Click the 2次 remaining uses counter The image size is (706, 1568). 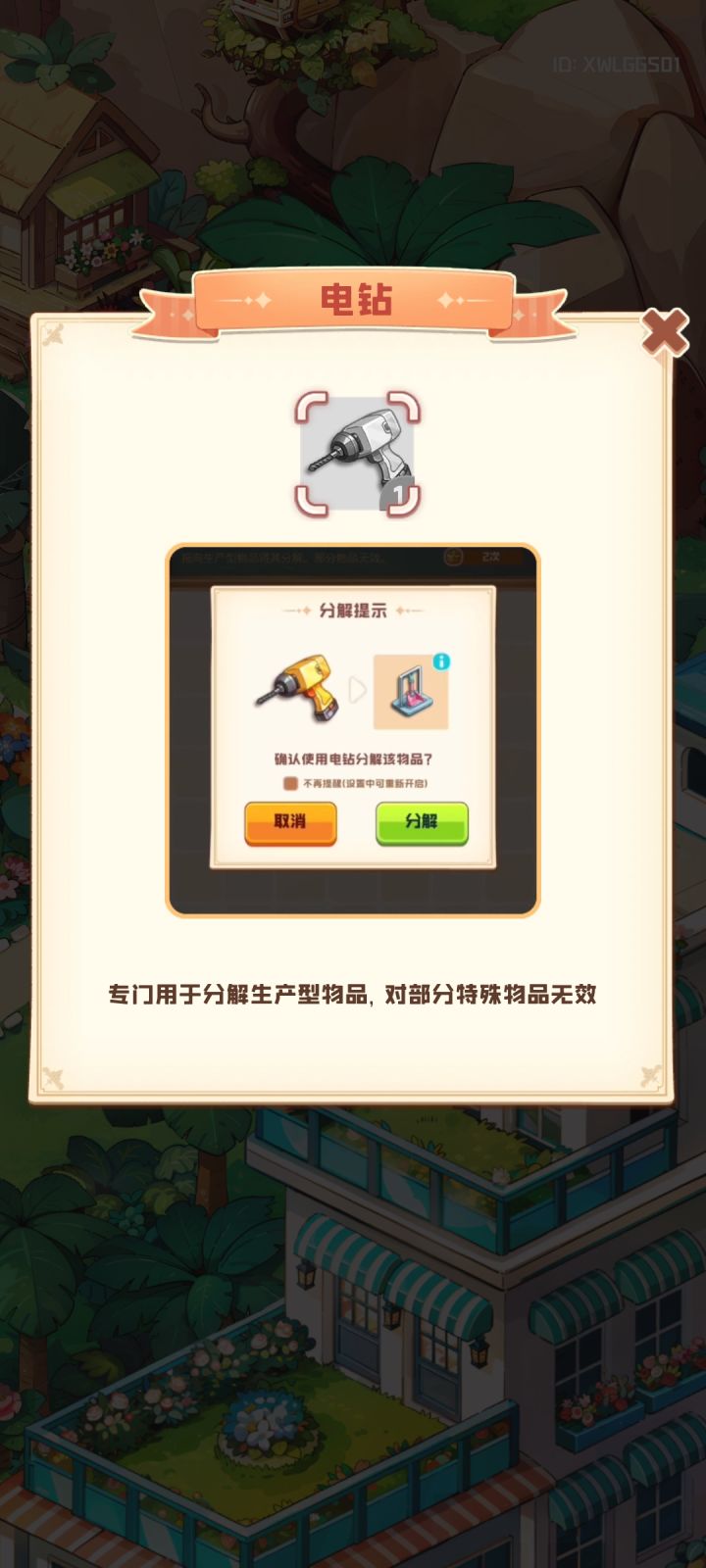pyautogui.click(x=490, y=554)
